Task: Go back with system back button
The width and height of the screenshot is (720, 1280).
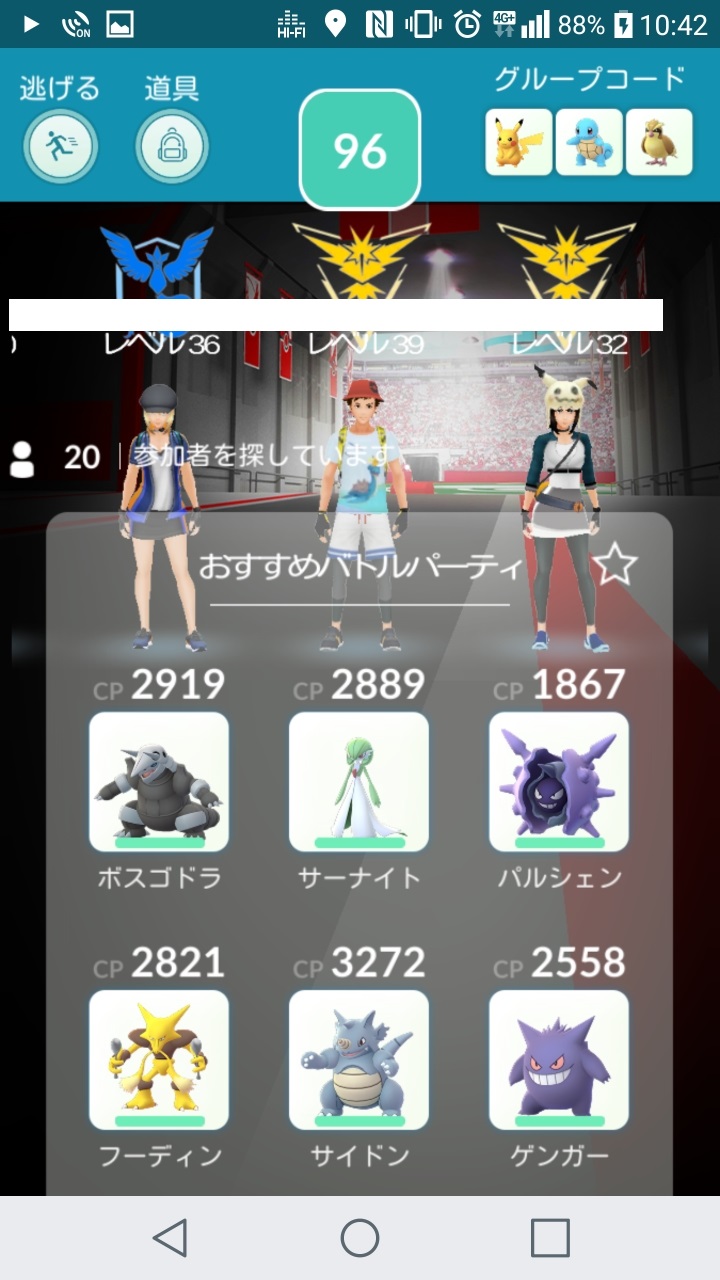Action: (x=170, y=1238)
